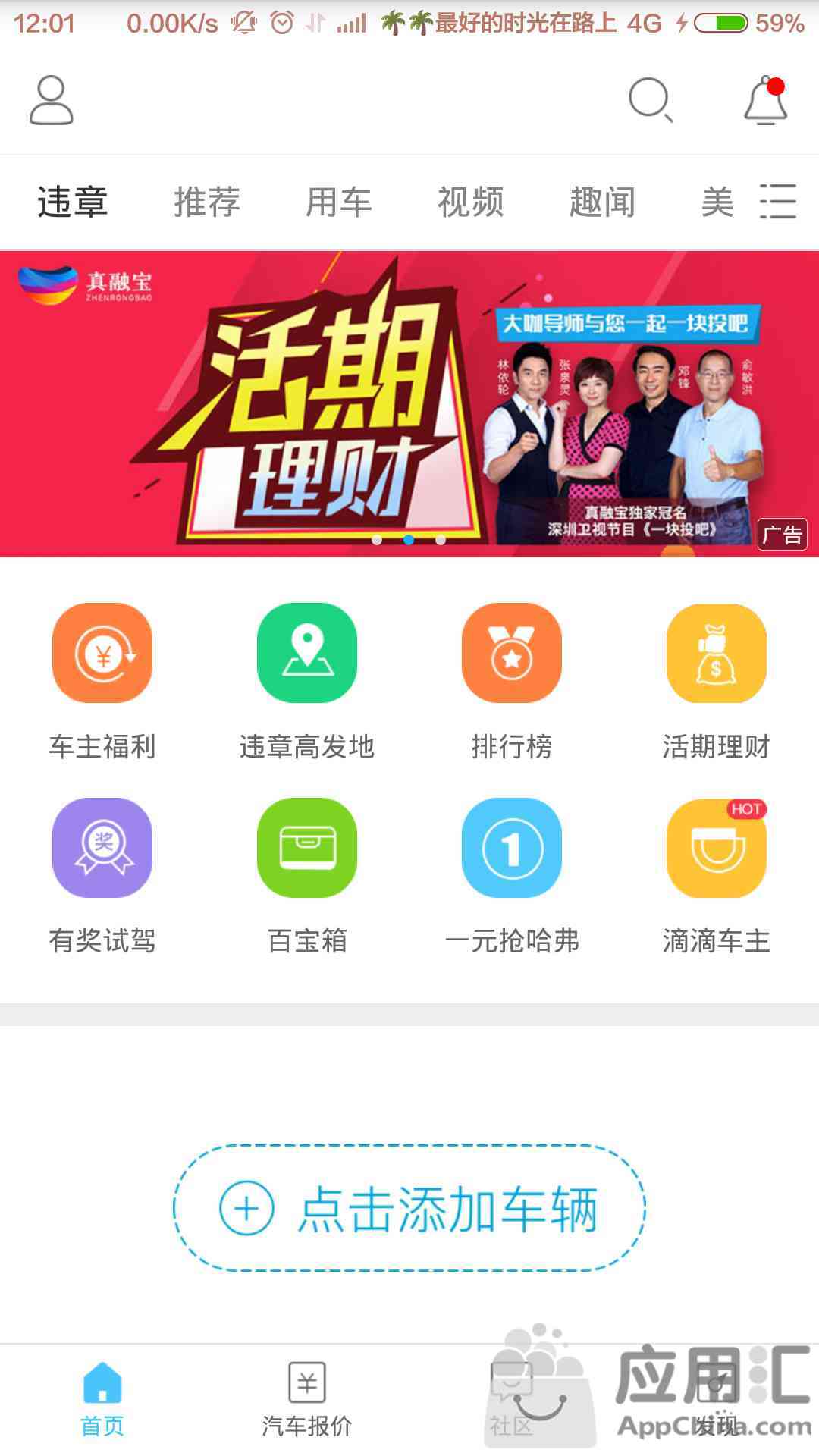819x1456 pixels.
Task: Open the search magnifier
Action: point(651,100)
